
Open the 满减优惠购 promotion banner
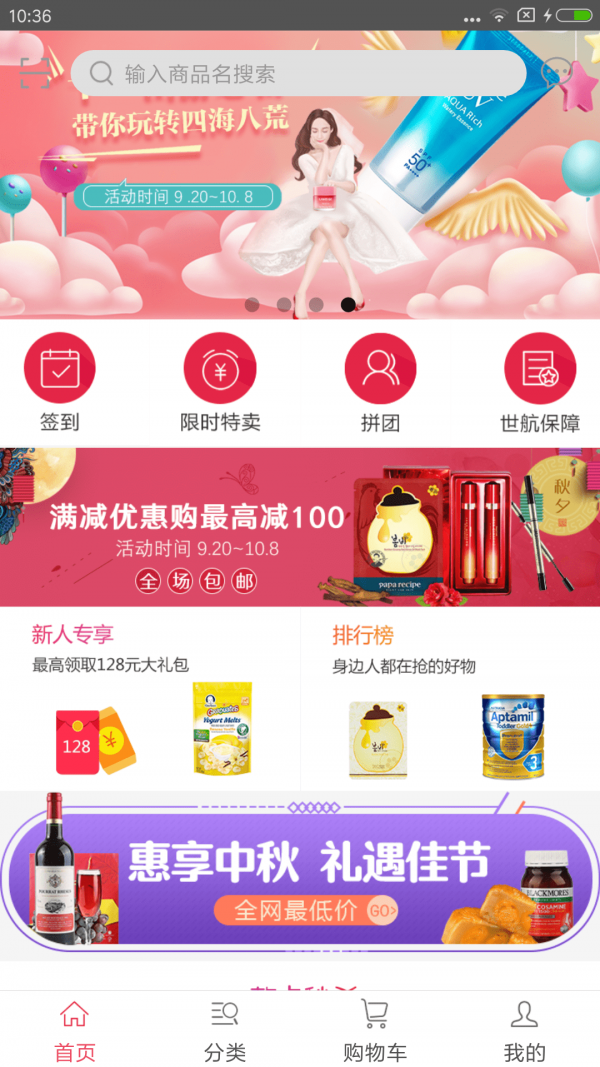[300, 527]
